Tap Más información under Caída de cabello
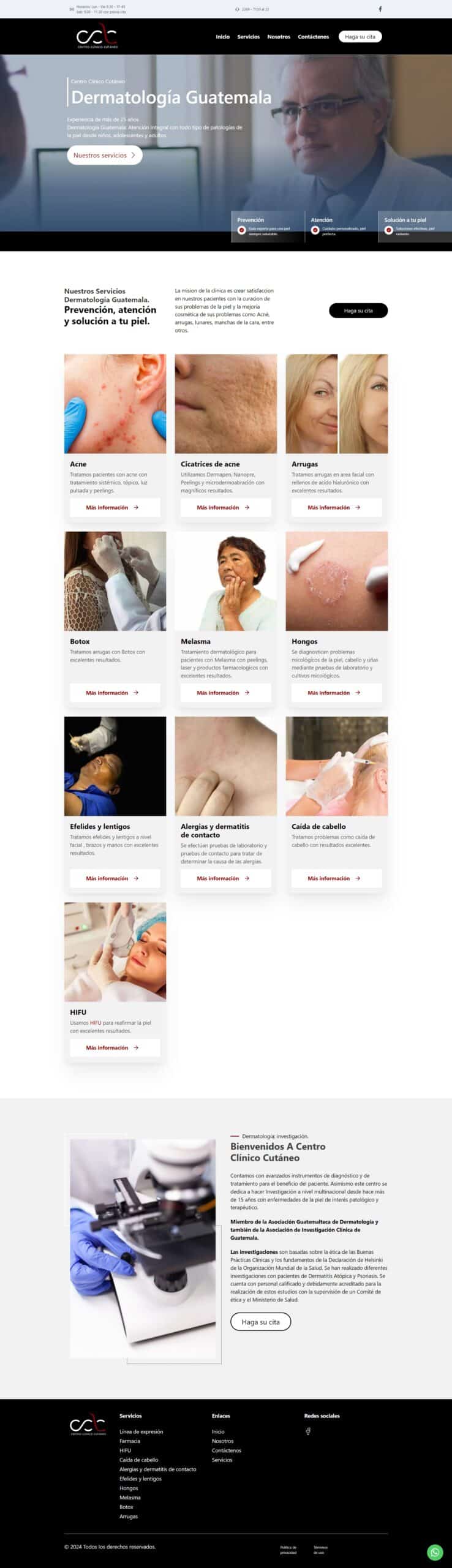 (x=336, y=878)
